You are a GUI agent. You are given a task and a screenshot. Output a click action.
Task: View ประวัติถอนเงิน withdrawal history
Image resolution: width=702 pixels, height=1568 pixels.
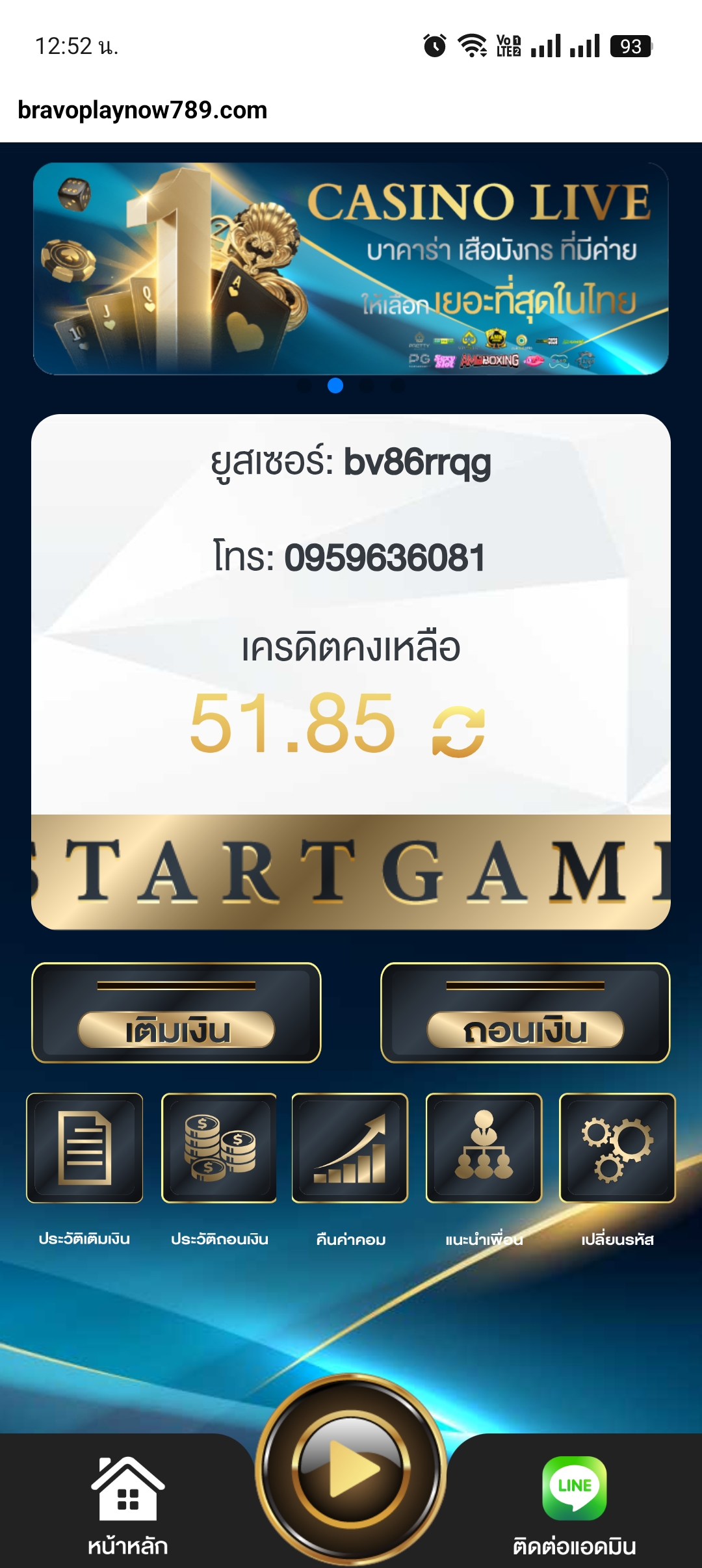(x=219, y=1148)
